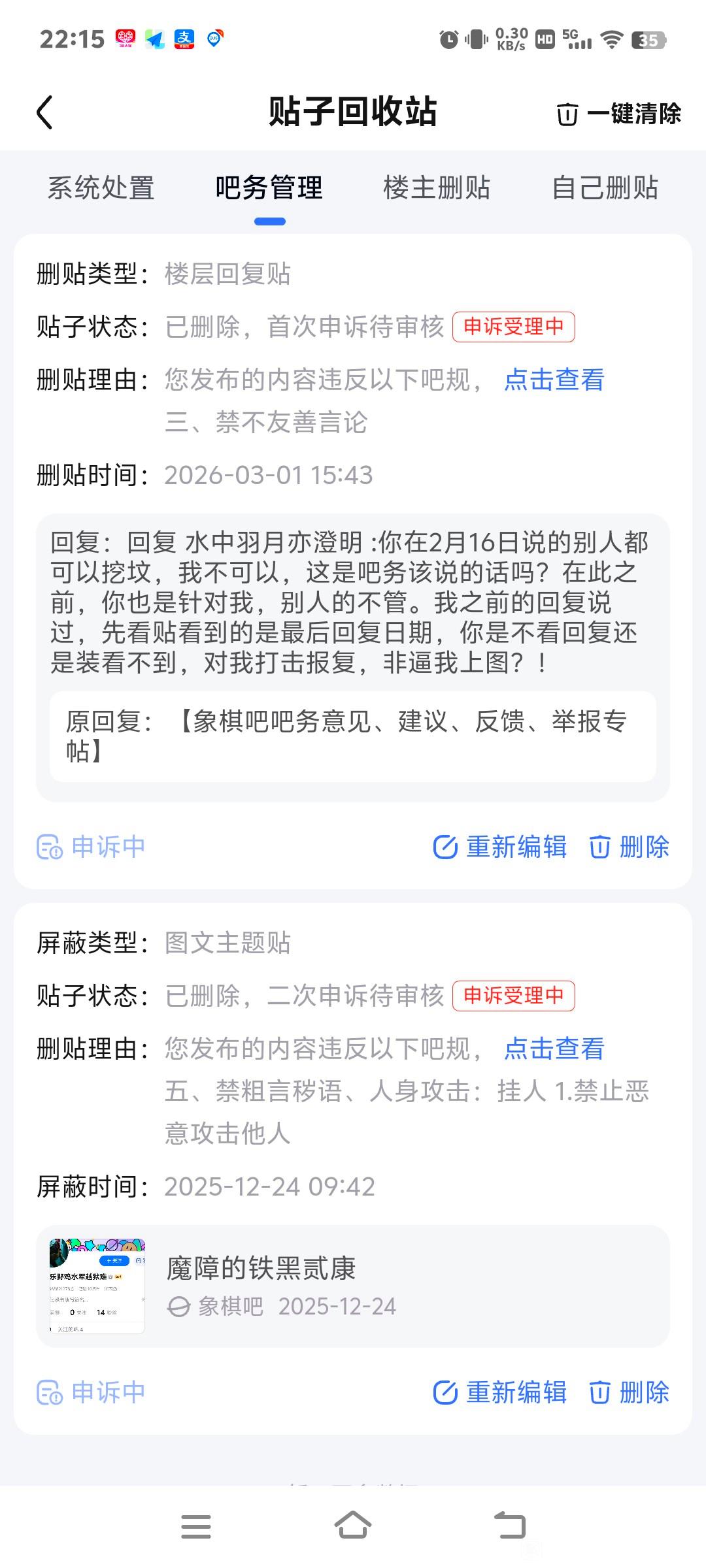The image size is (706, 1568).
Task: Tap 申诉中 on the 楼层回复贴 card
Action: pos(92,847)
